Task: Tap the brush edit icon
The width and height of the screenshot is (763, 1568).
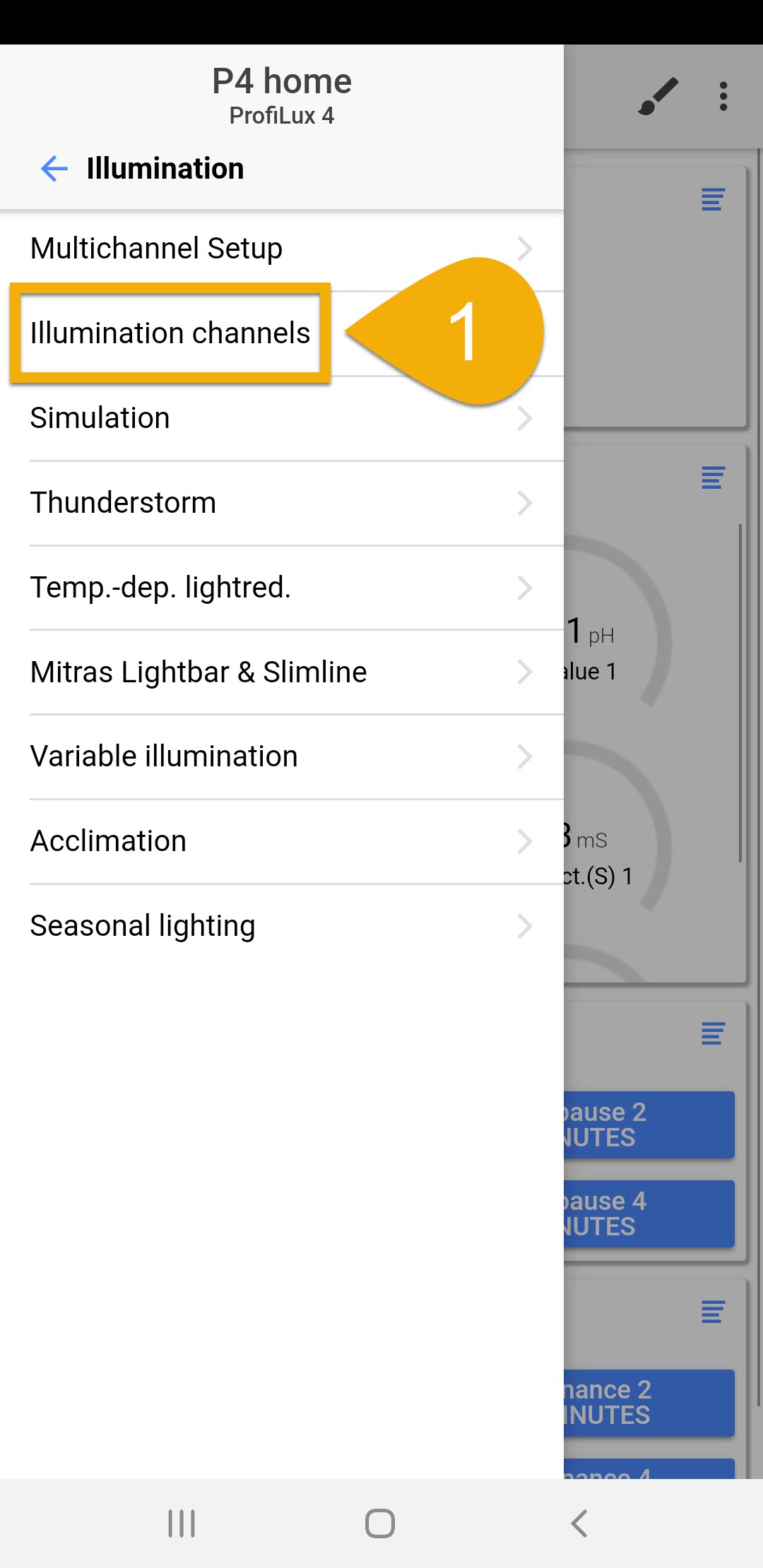Action: tap(658, 96)
